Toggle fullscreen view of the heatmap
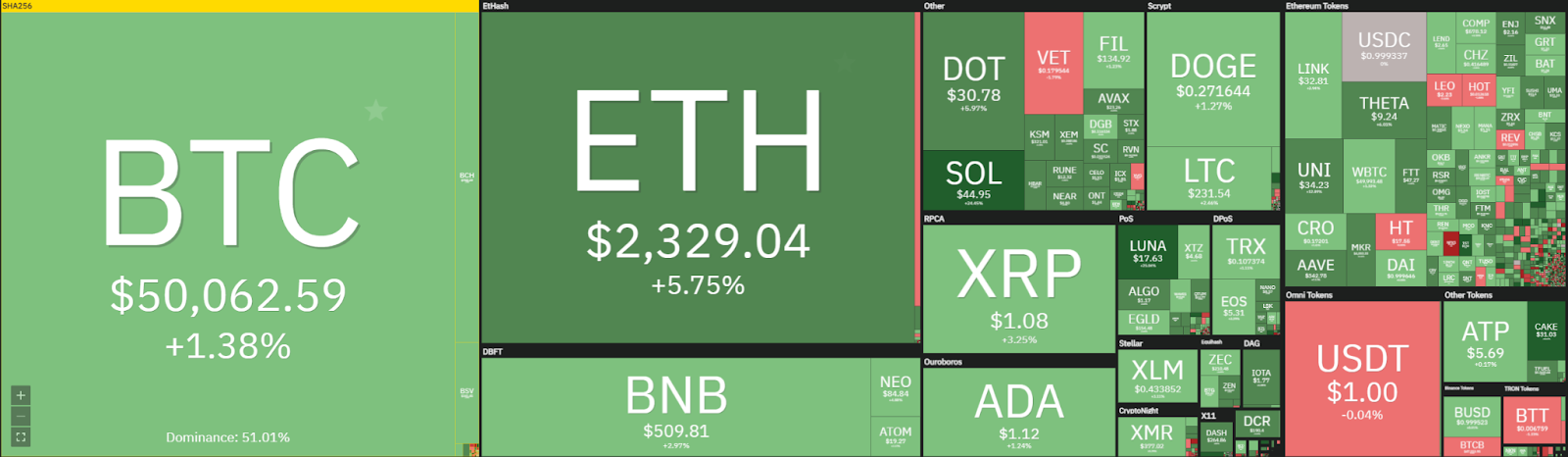The image size is (1568, 457). coord(21,436)
